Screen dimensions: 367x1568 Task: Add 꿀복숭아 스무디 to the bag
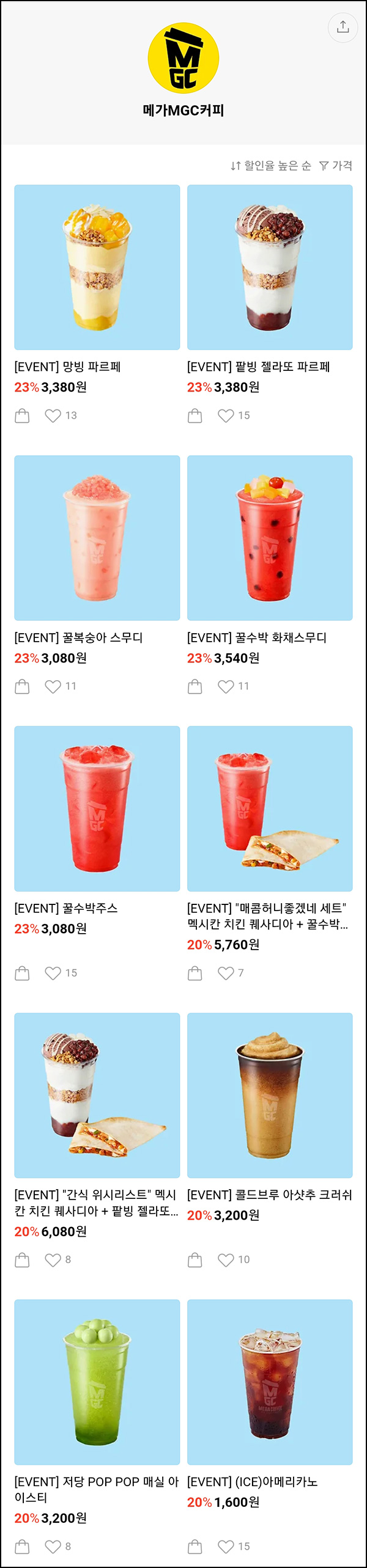pos(22,687)
